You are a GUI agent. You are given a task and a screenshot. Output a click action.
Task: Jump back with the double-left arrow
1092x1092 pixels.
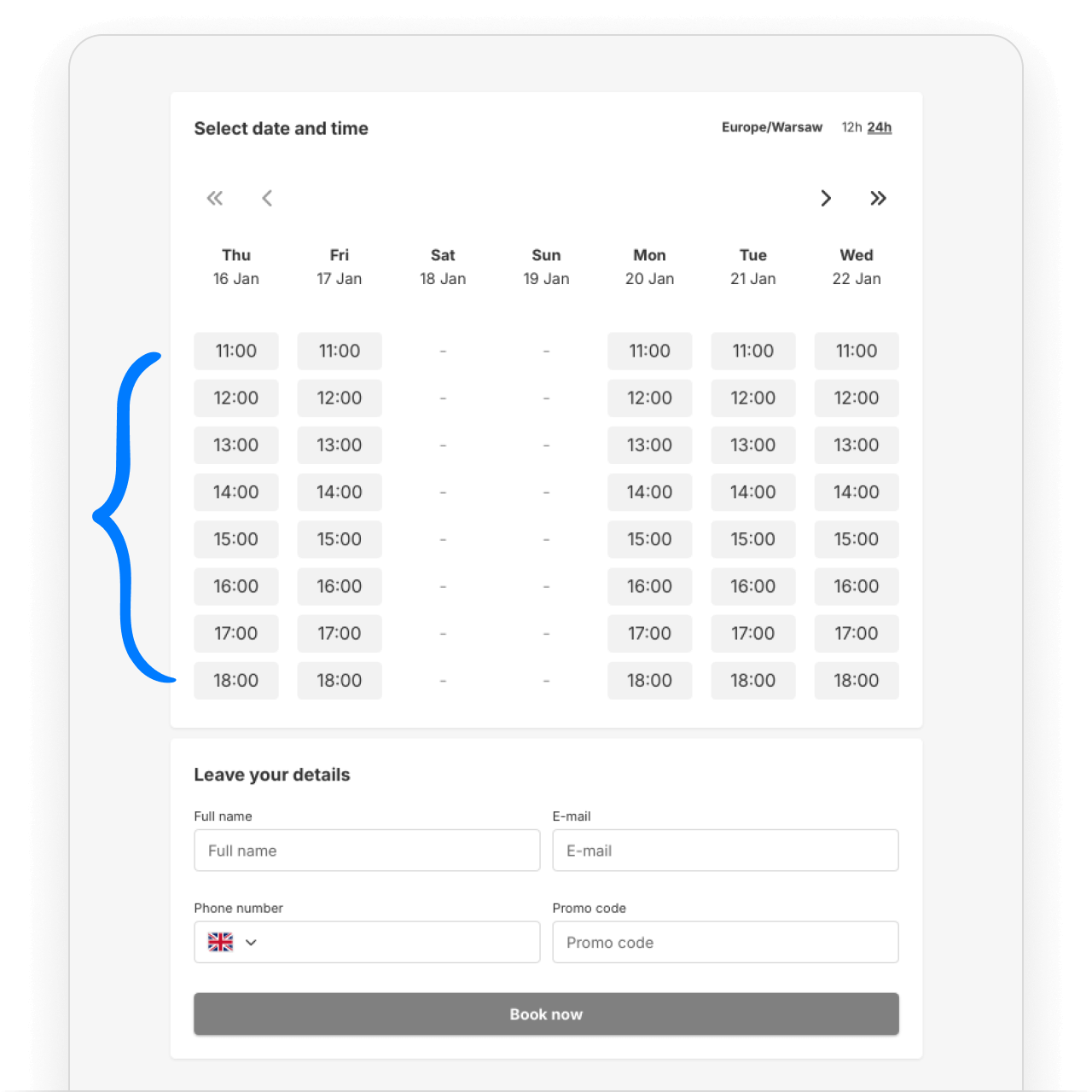pyautogui.click(x=215, y=199)
